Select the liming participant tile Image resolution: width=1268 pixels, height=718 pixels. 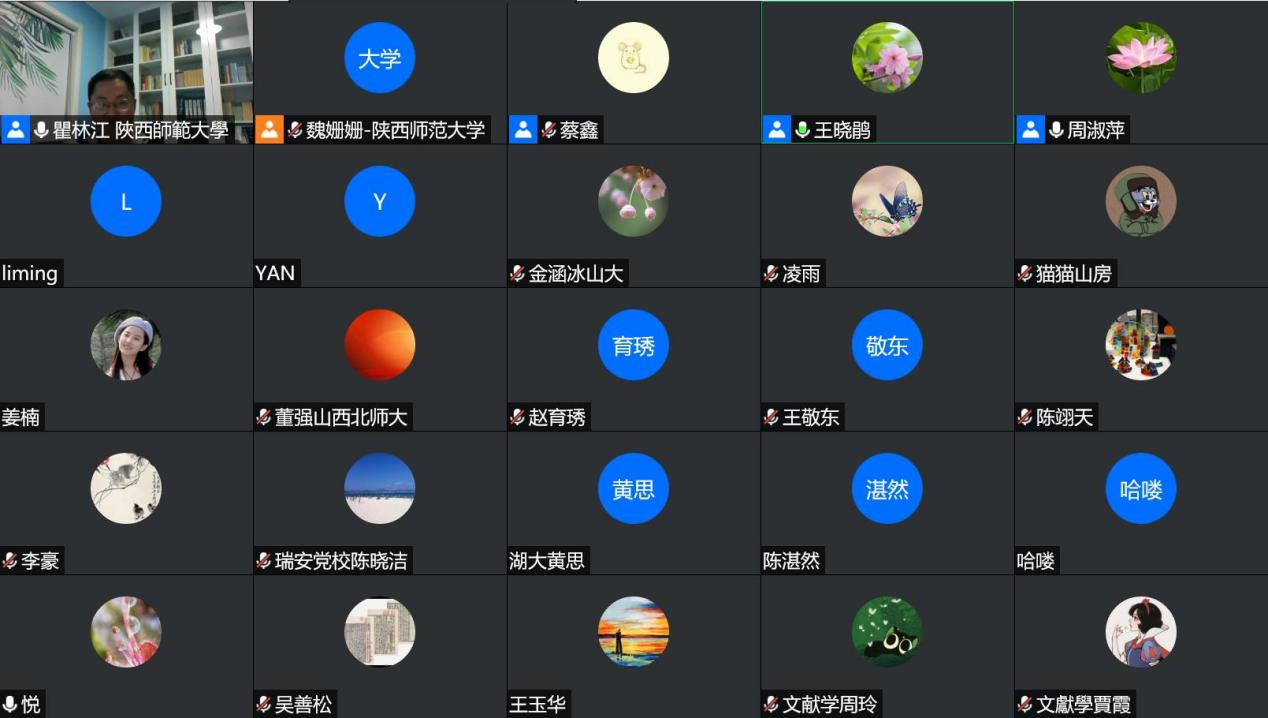[x=126, y=215]
